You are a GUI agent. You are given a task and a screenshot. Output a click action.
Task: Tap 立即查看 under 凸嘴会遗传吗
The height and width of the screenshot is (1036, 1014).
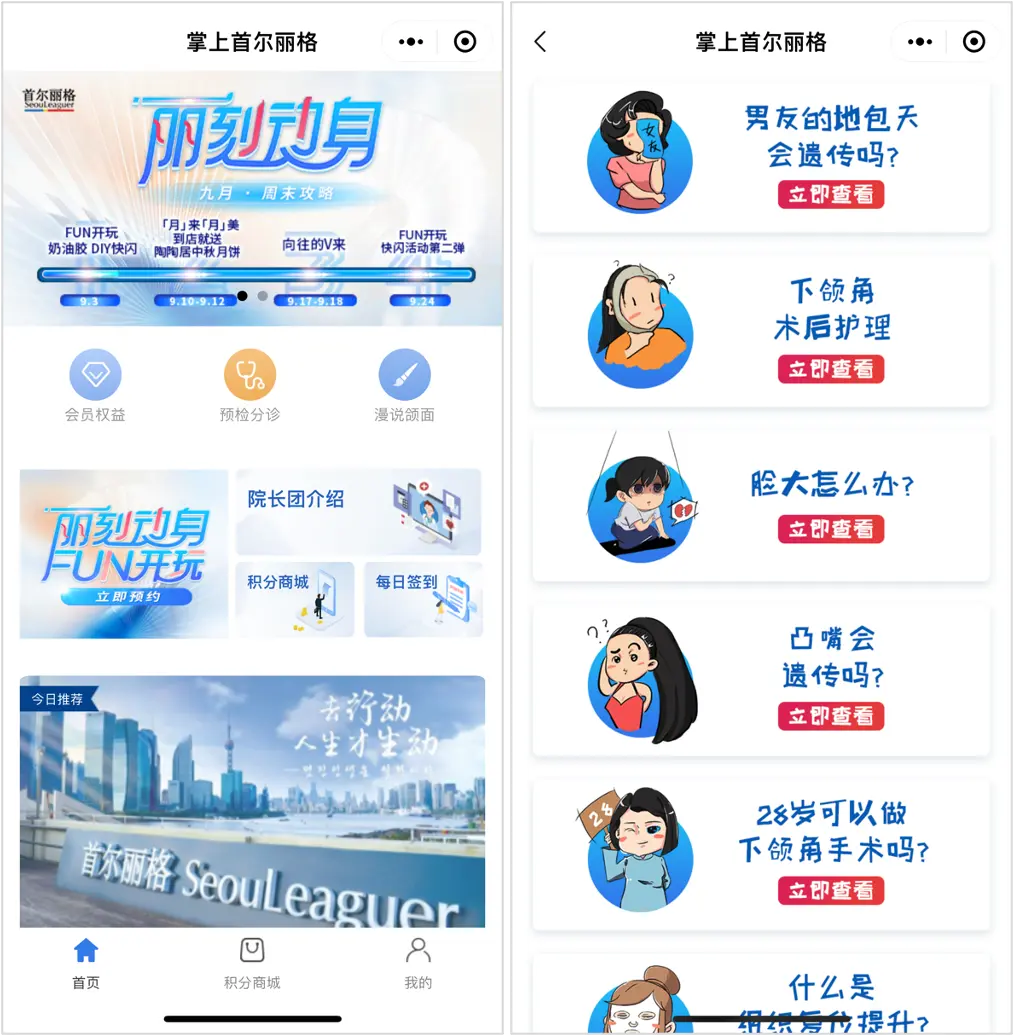[x=830, y=716]
